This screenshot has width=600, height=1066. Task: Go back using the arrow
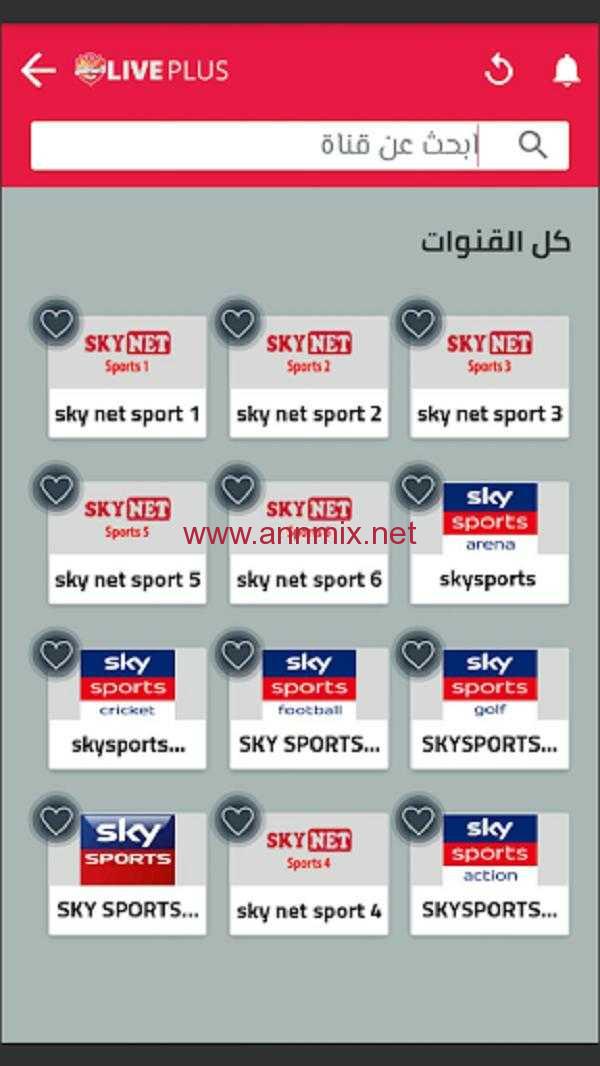click(x=38, y=70)
